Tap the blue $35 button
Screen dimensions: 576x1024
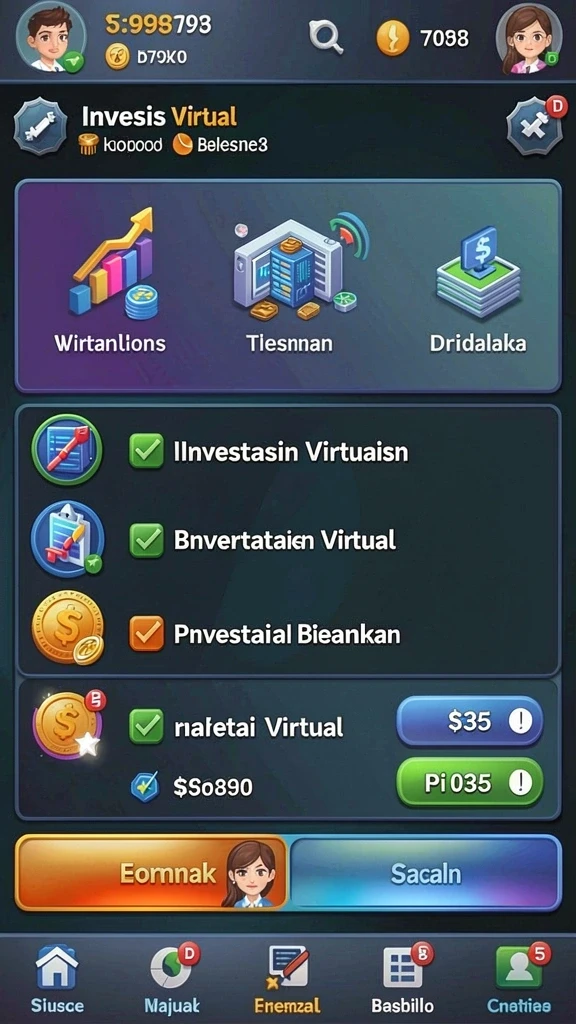pos(470,721)
